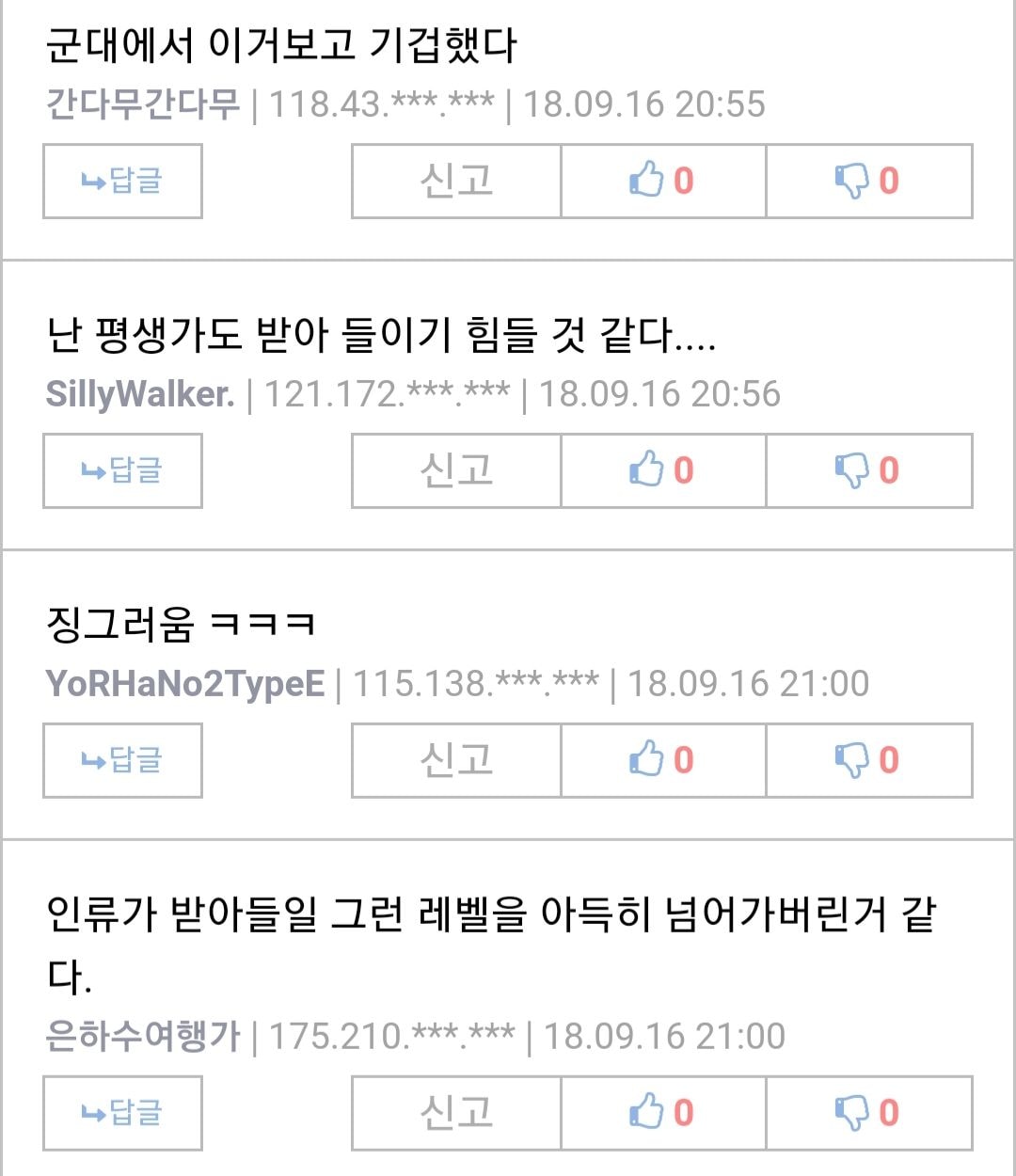Report the comment by 은하수여행가
The image size is (1016, 1176).
456,1113
